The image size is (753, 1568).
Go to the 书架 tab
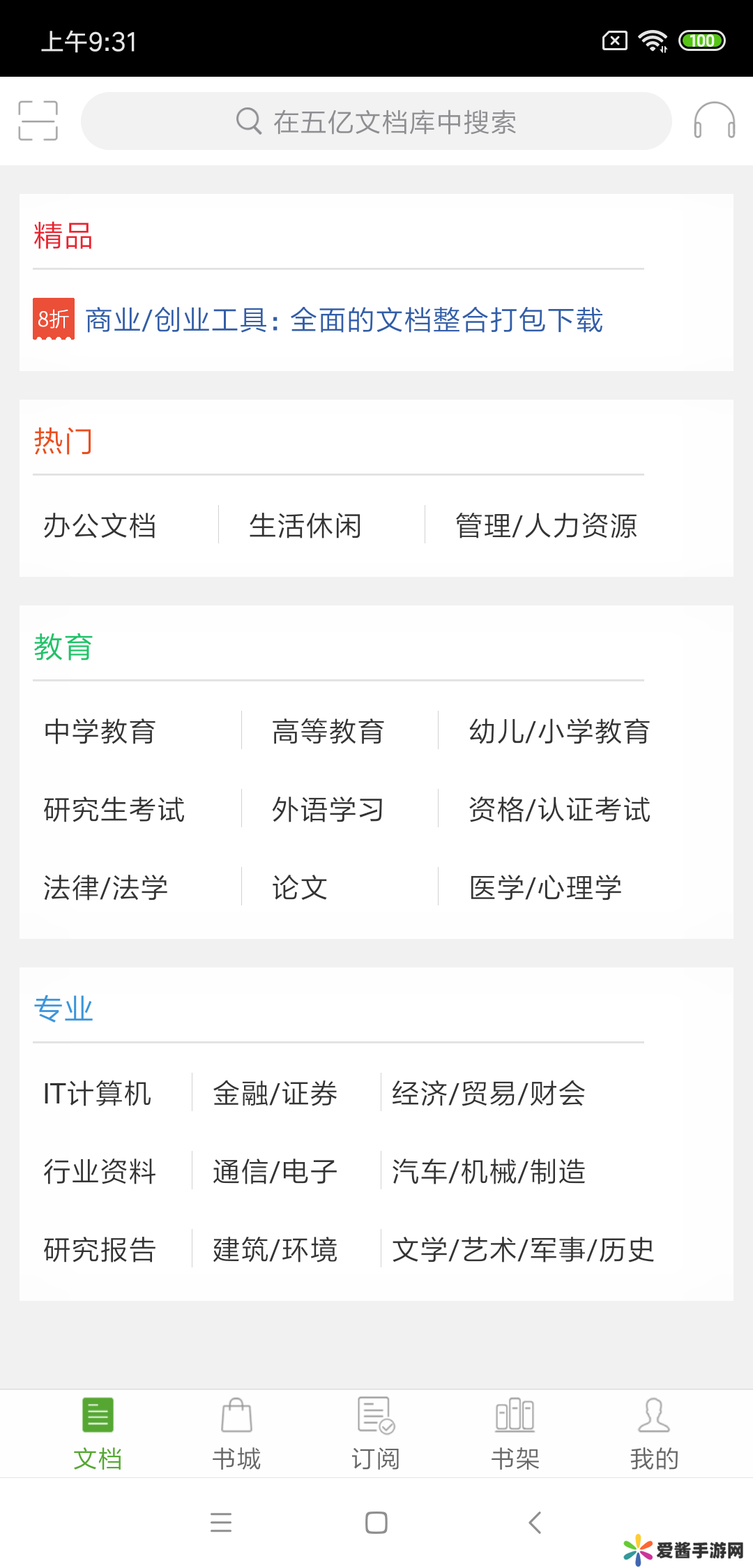point(515,1433)
